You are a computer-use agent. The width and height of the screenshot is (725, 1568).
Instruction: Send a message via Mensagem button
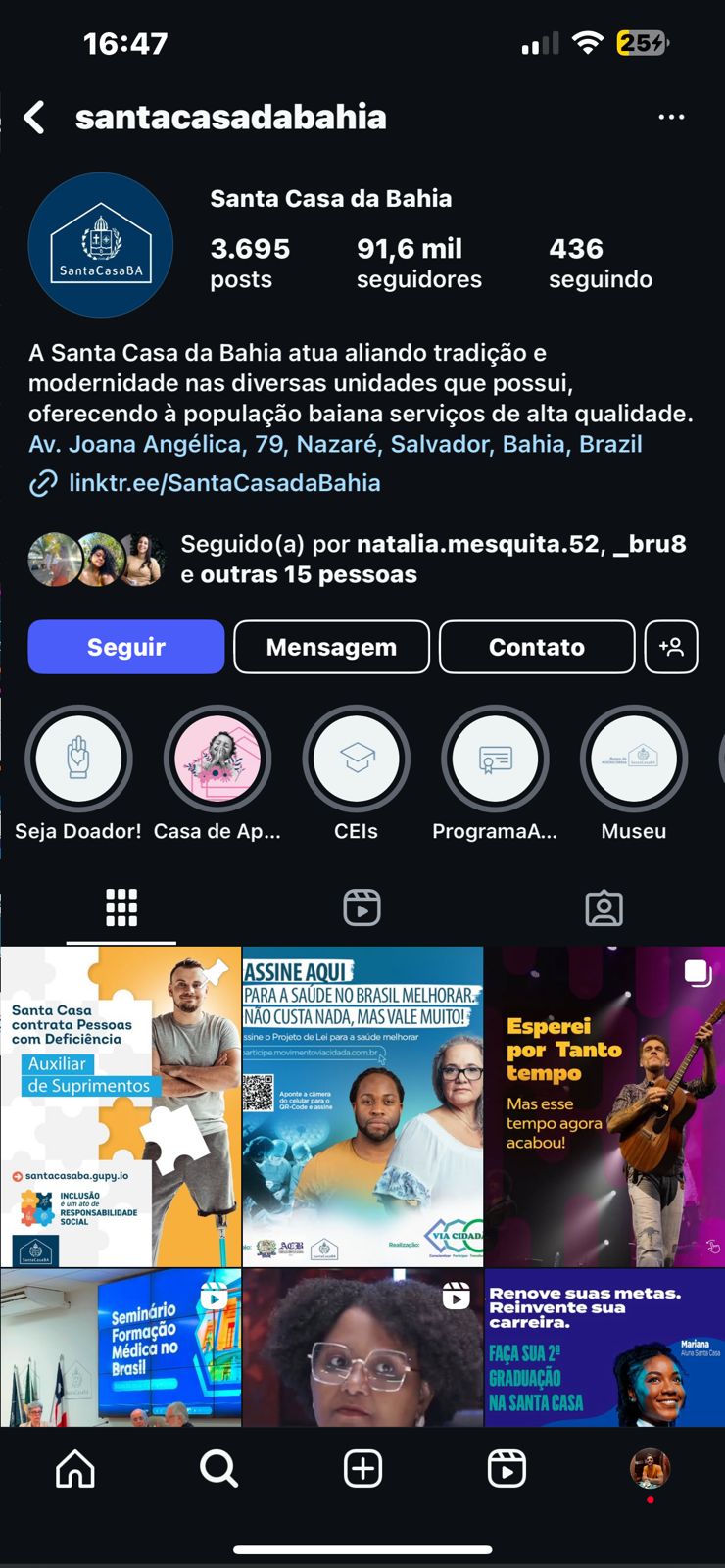pyautogui.click(x=331, y=647)
